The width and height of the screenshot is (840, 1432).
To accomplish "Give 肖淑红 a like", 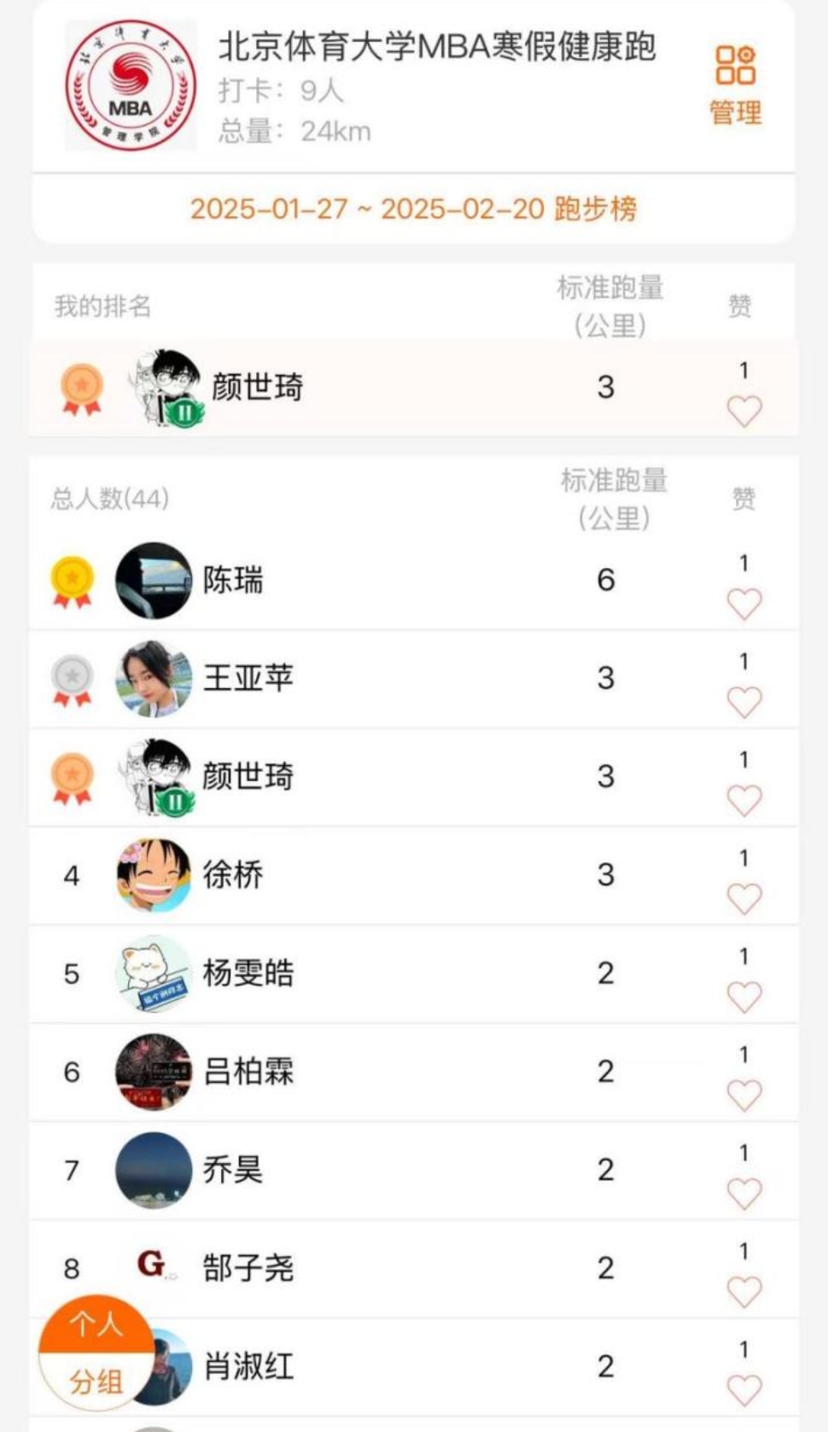I will [x=744, y=1390].
